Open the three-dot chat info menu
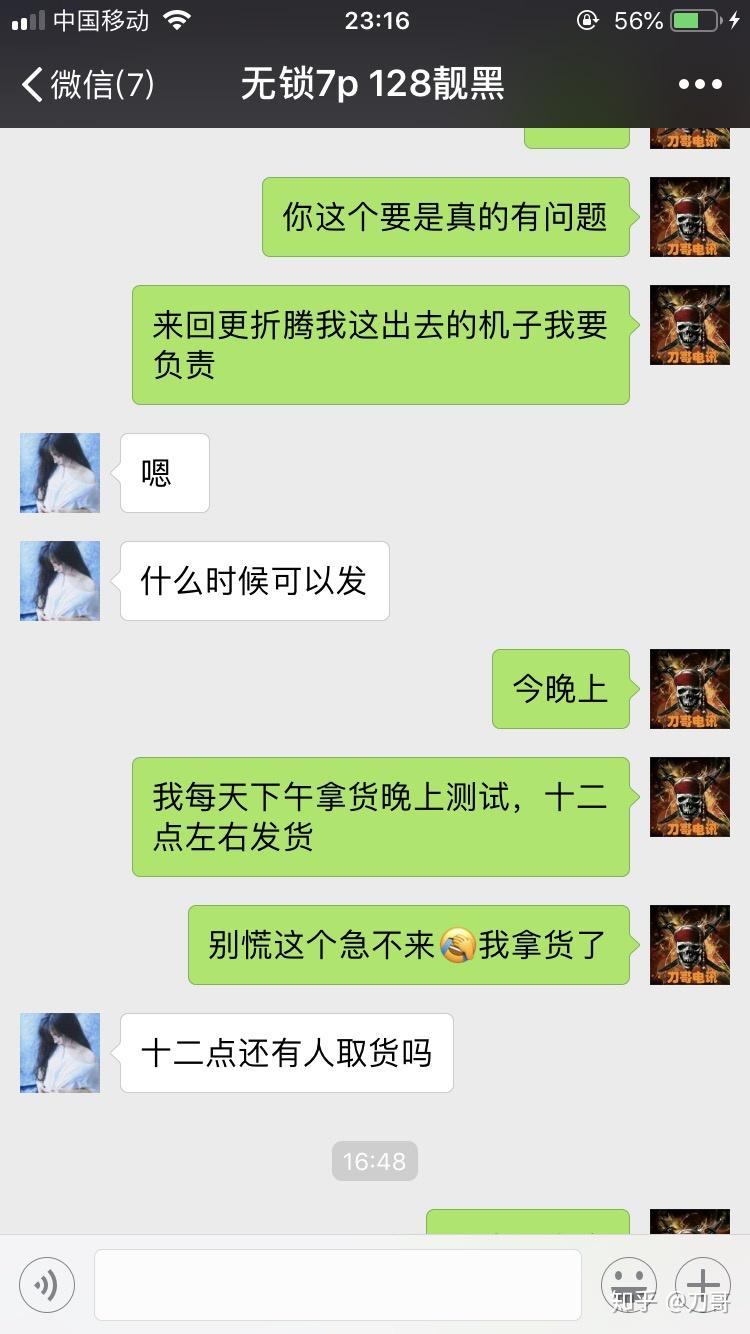The image size is (750, 1334). click(700, 85)
